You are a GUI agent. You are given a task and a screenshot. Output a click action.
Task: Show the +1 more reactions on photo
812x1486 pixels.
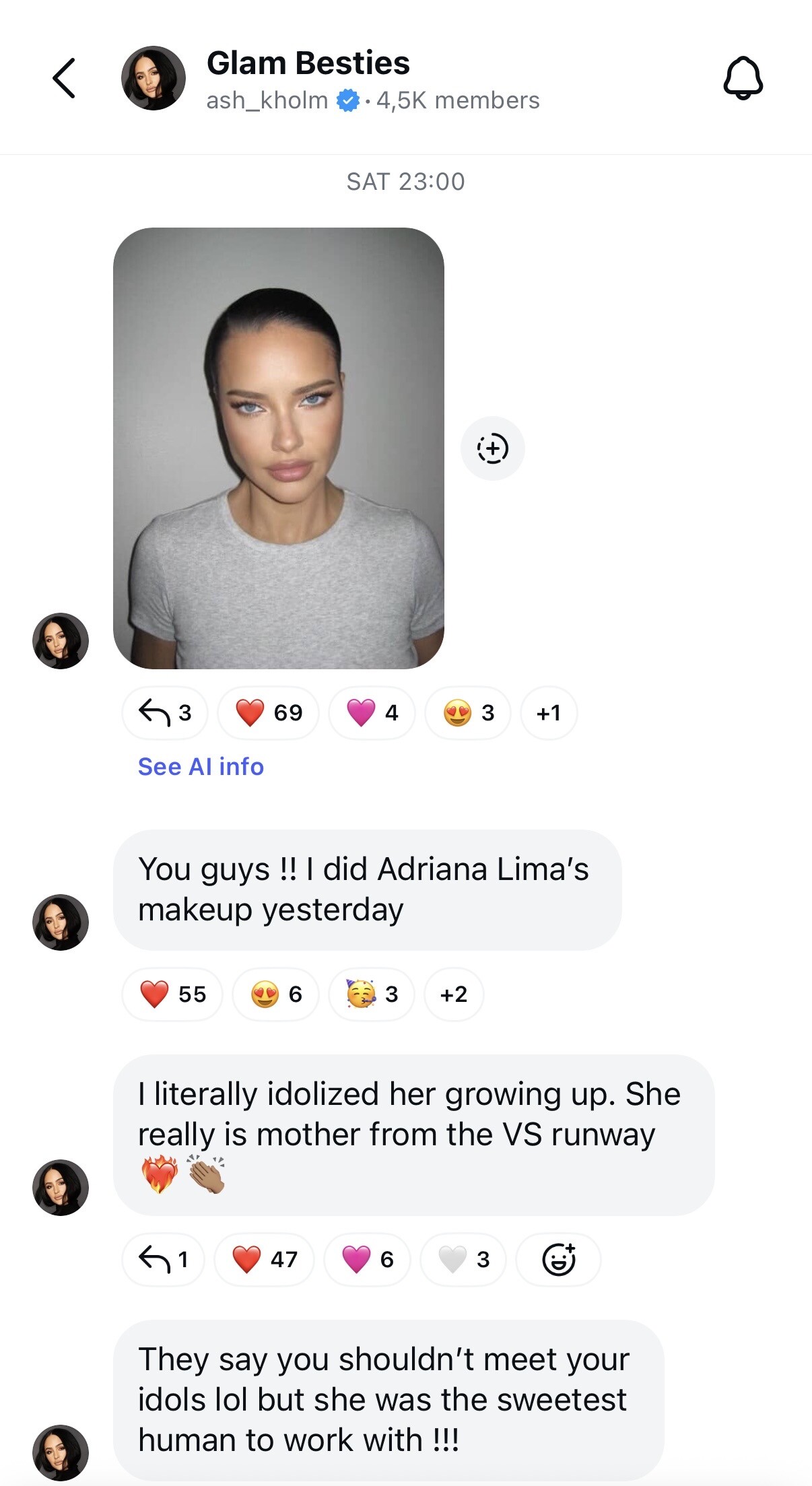[x=549, y=712]
